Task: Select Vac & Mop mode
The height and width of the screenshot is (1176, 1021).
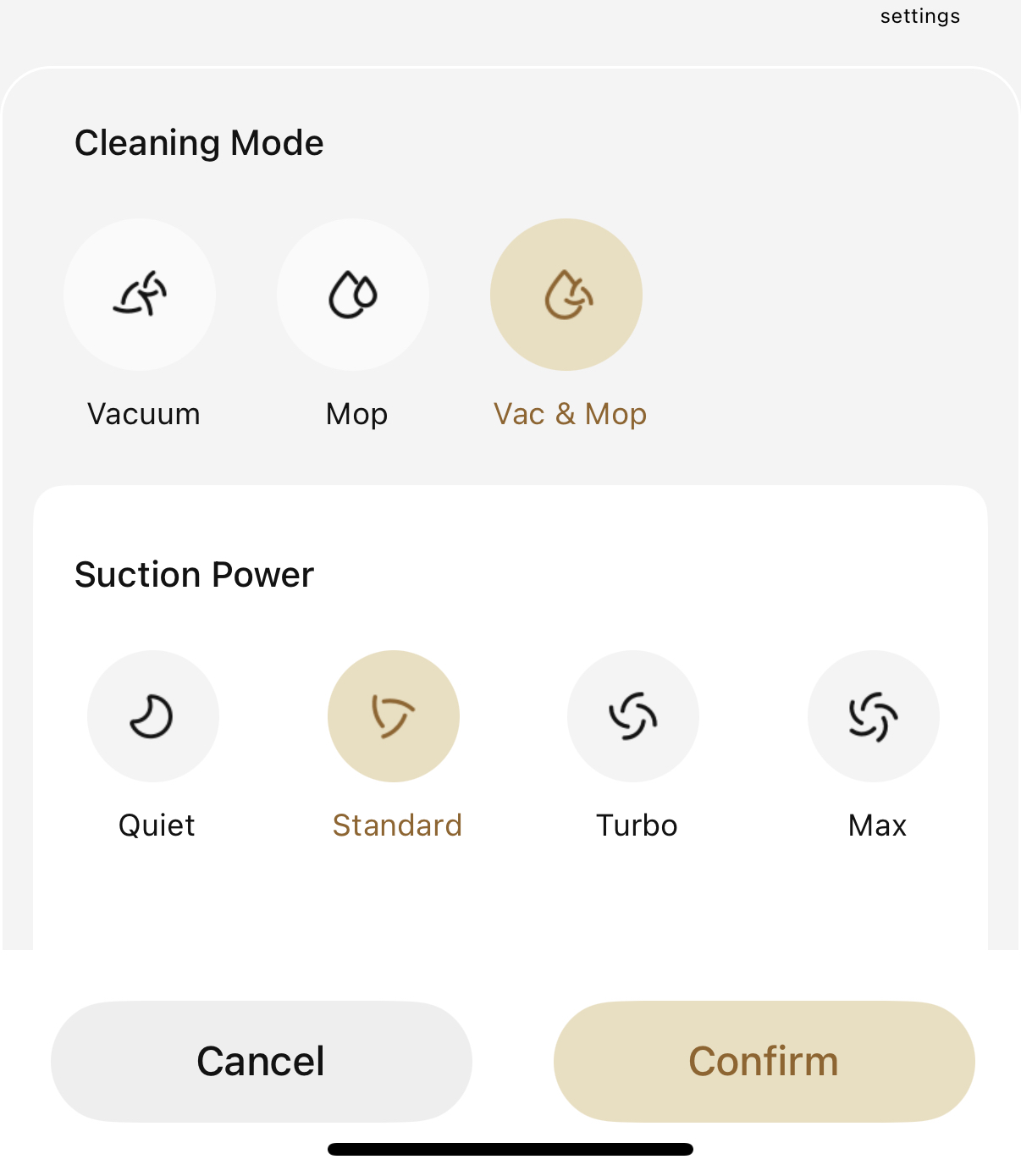Action: click(x=566, y=295)
